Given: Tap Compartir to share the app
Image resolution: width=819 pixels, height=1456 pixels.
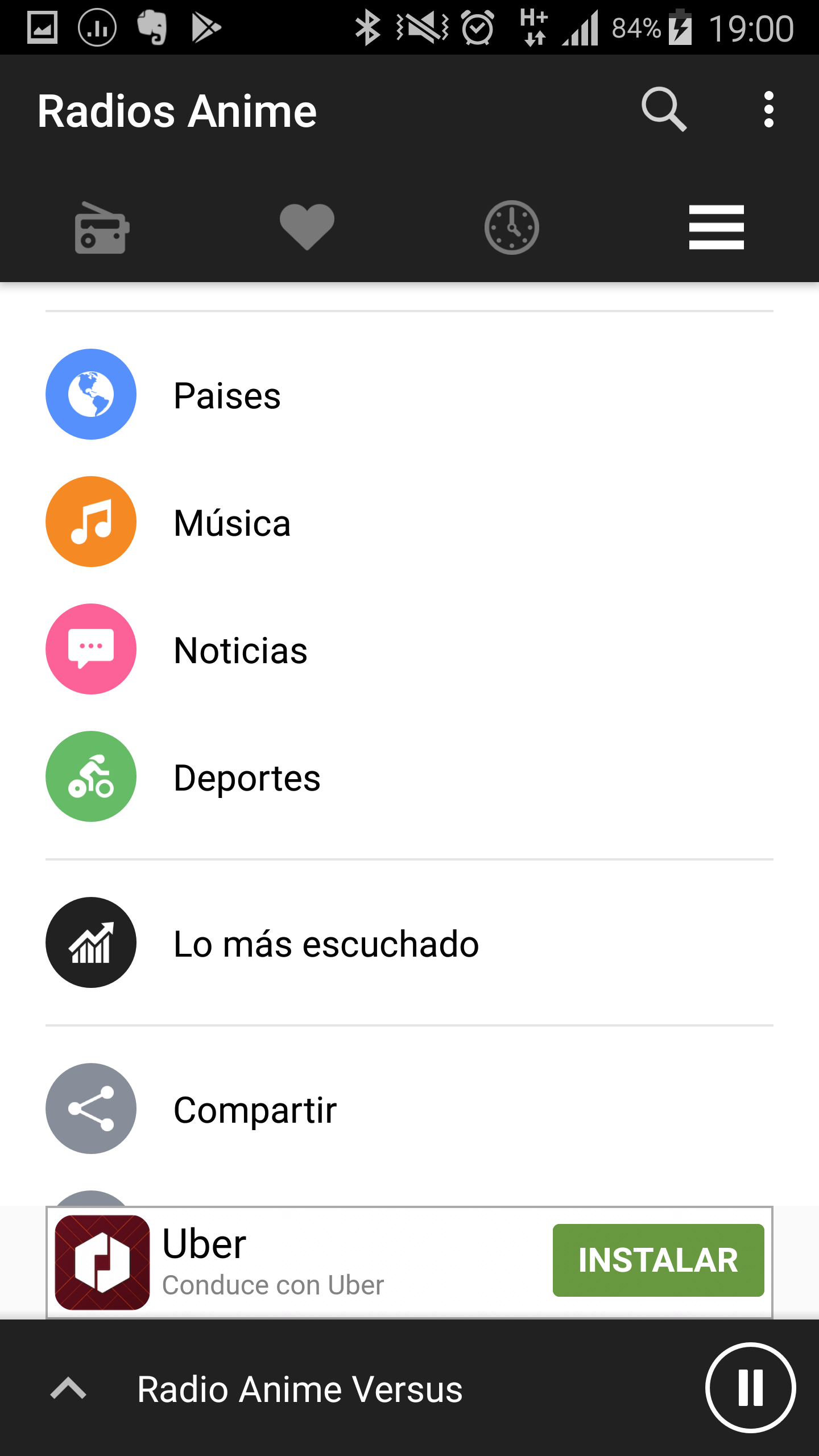Looking at the screenshot, I should (x=255, y=1109).
